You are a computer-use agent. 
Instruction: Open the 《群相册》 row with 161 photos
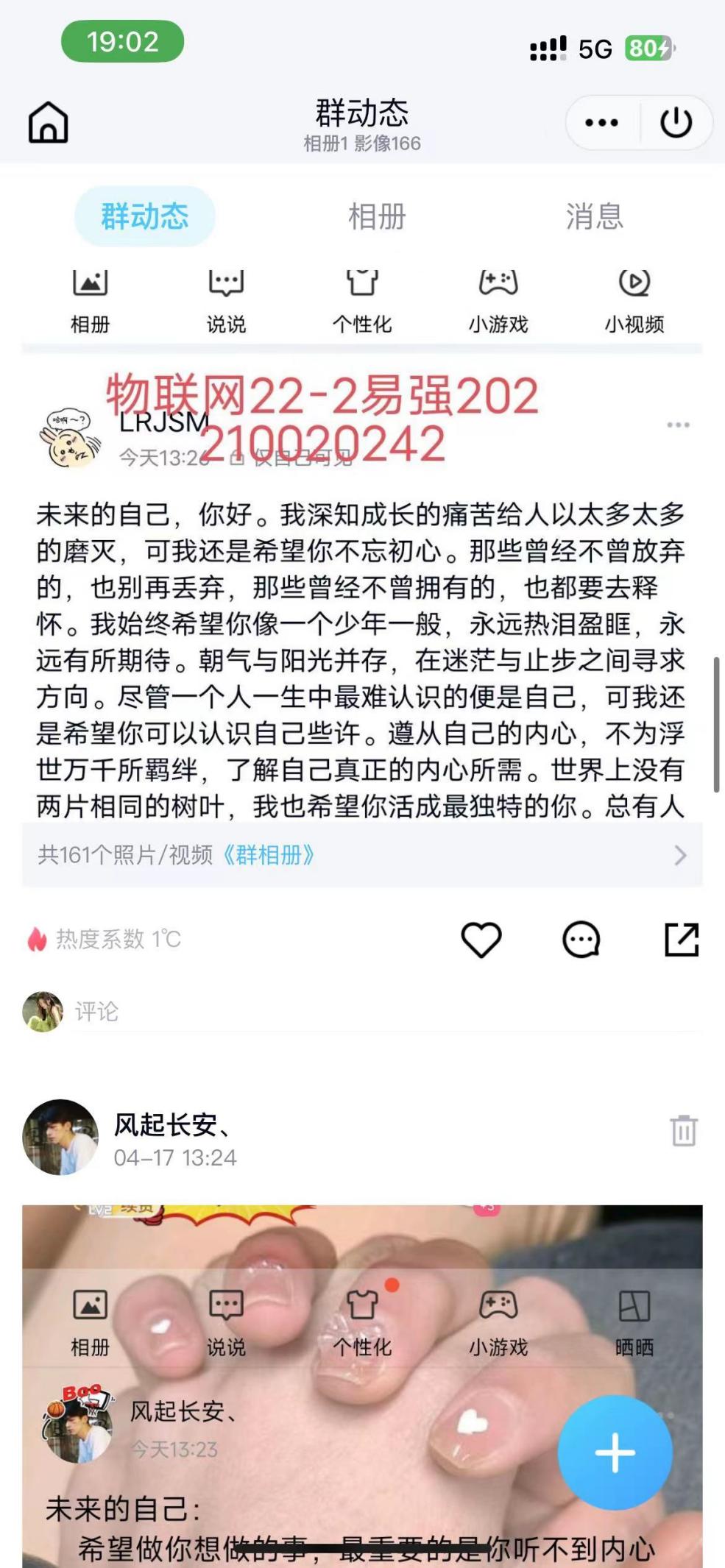tap(361, 855)
